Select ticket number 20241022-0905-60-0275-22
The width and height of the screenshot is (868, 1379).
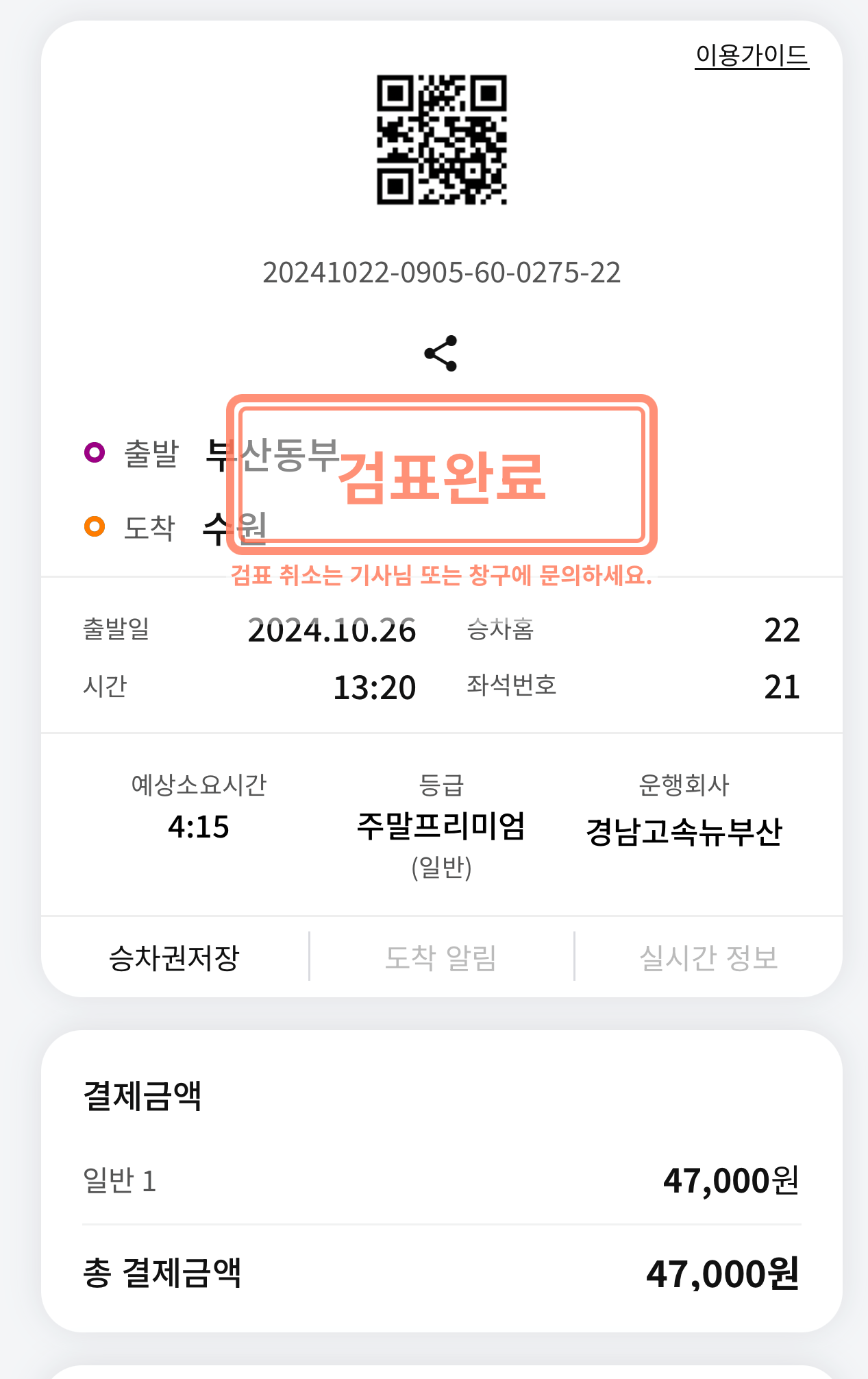click(x=442, y=271)
